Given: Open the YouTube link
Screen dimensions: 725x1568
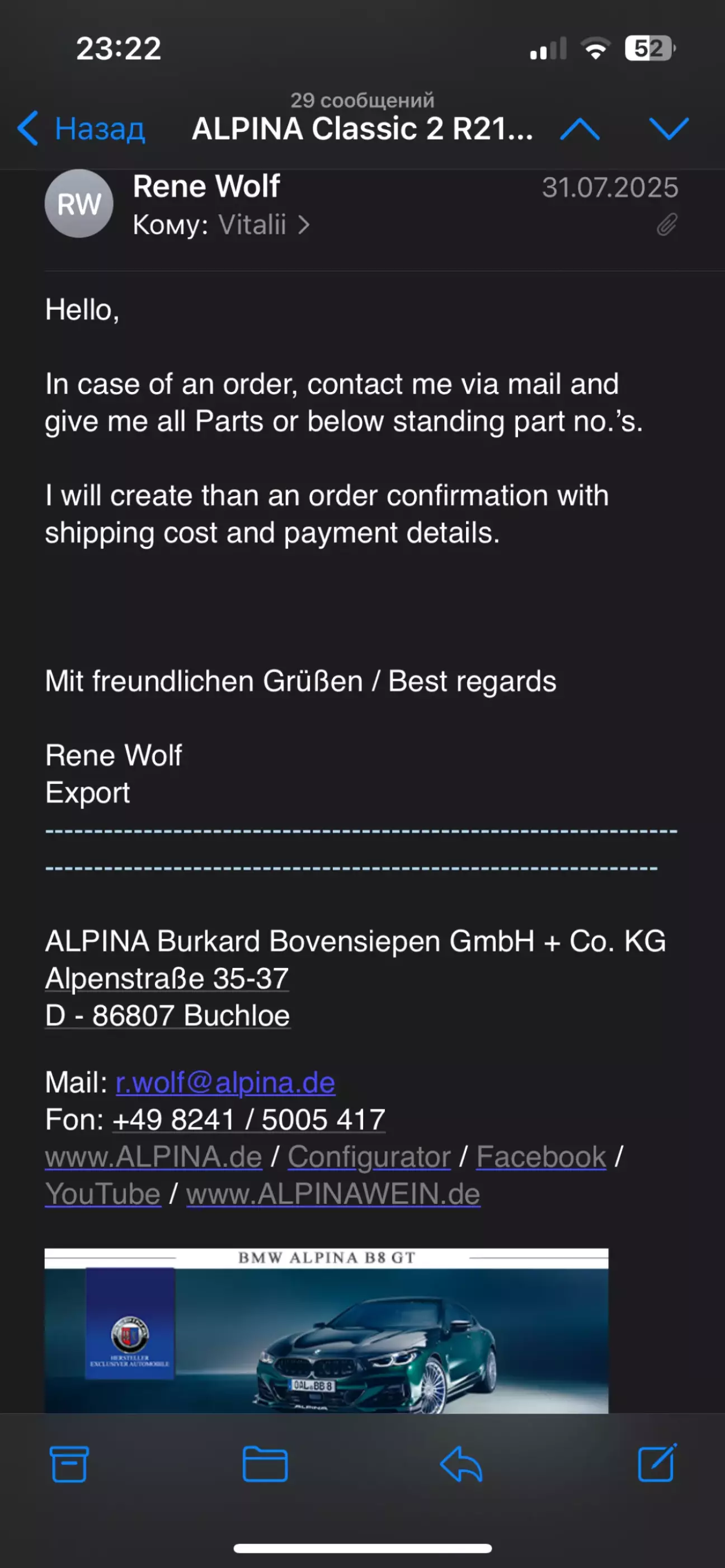Looking at the screenshot, I should pyautogui.click(x=103, y=1194).
